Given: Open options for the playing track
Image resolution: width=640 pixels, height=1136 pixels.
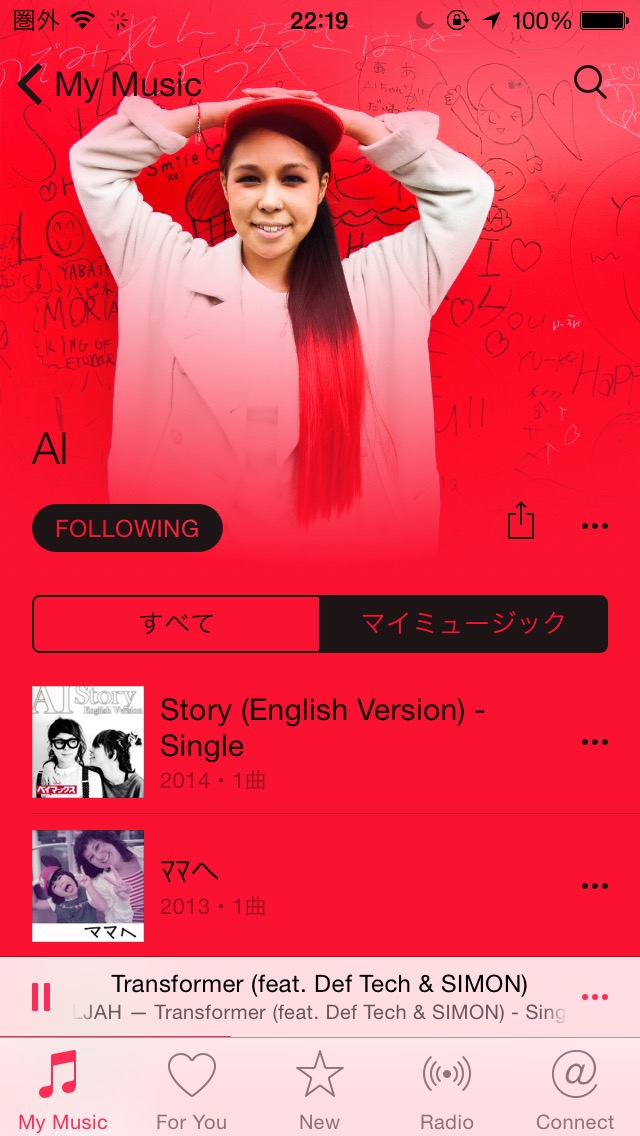Looking at the screenshot, I should (x=594, y=997).
